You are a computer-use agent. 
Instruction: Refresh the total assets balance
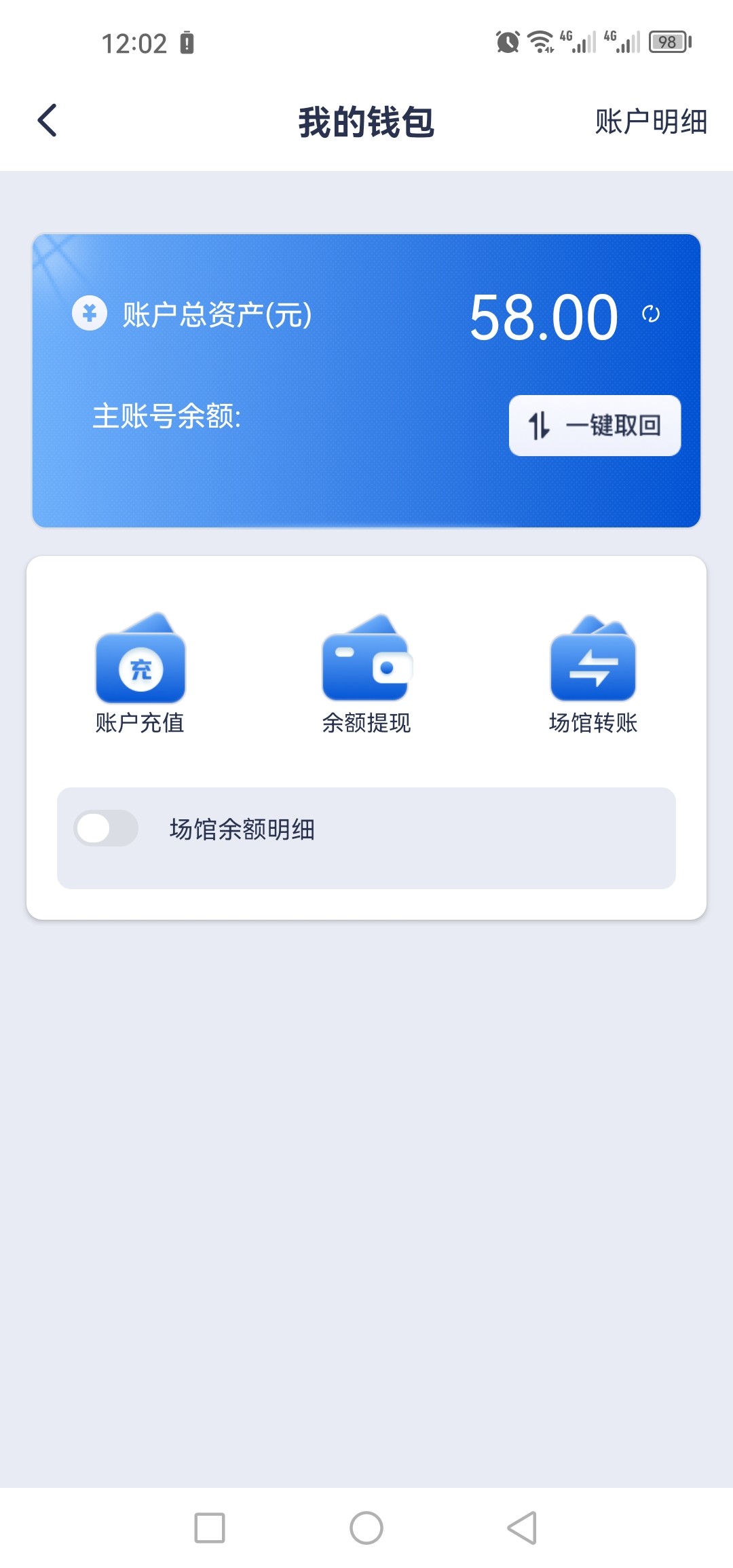tap(650, 314)
